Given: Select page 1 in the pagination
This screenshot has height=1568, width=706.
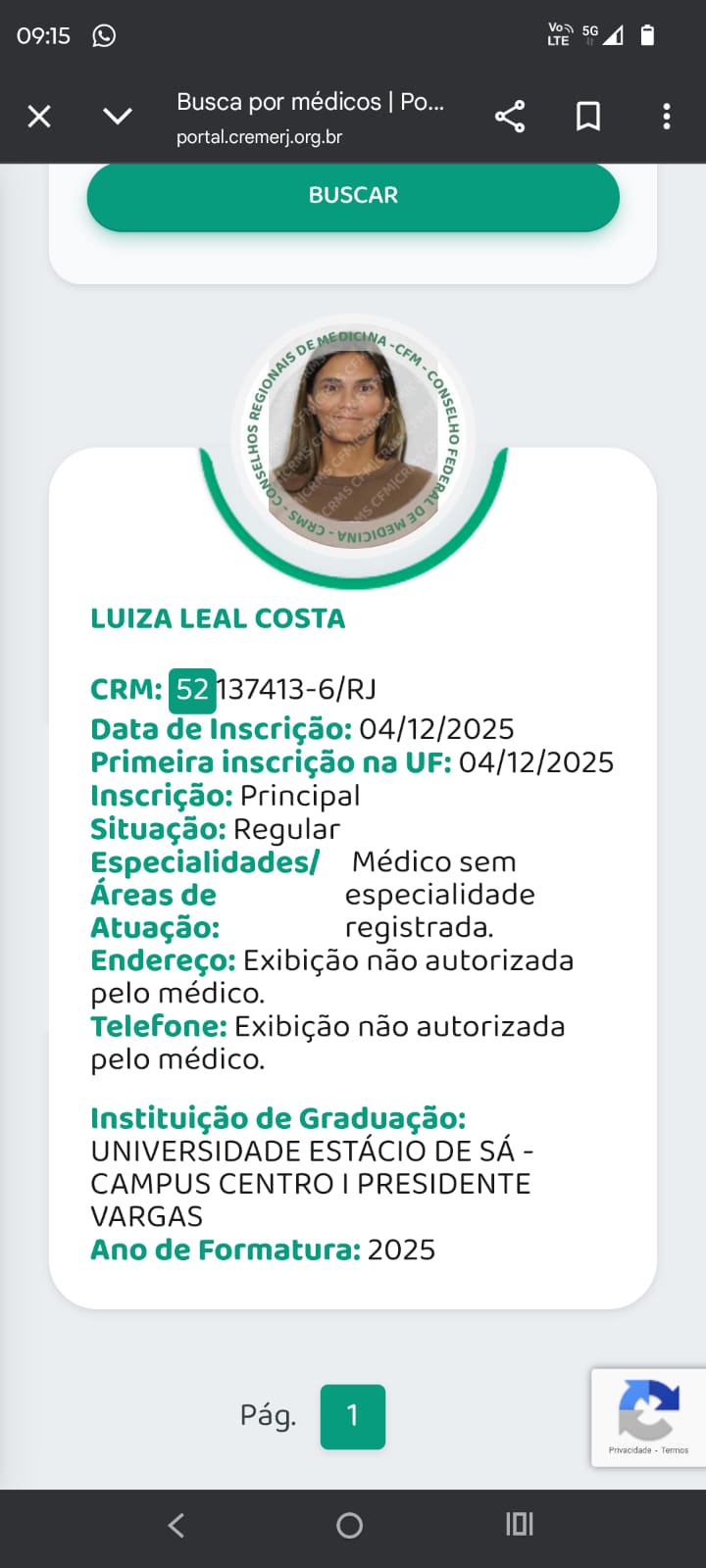Looking at the screenshot, I should 352,1416.
